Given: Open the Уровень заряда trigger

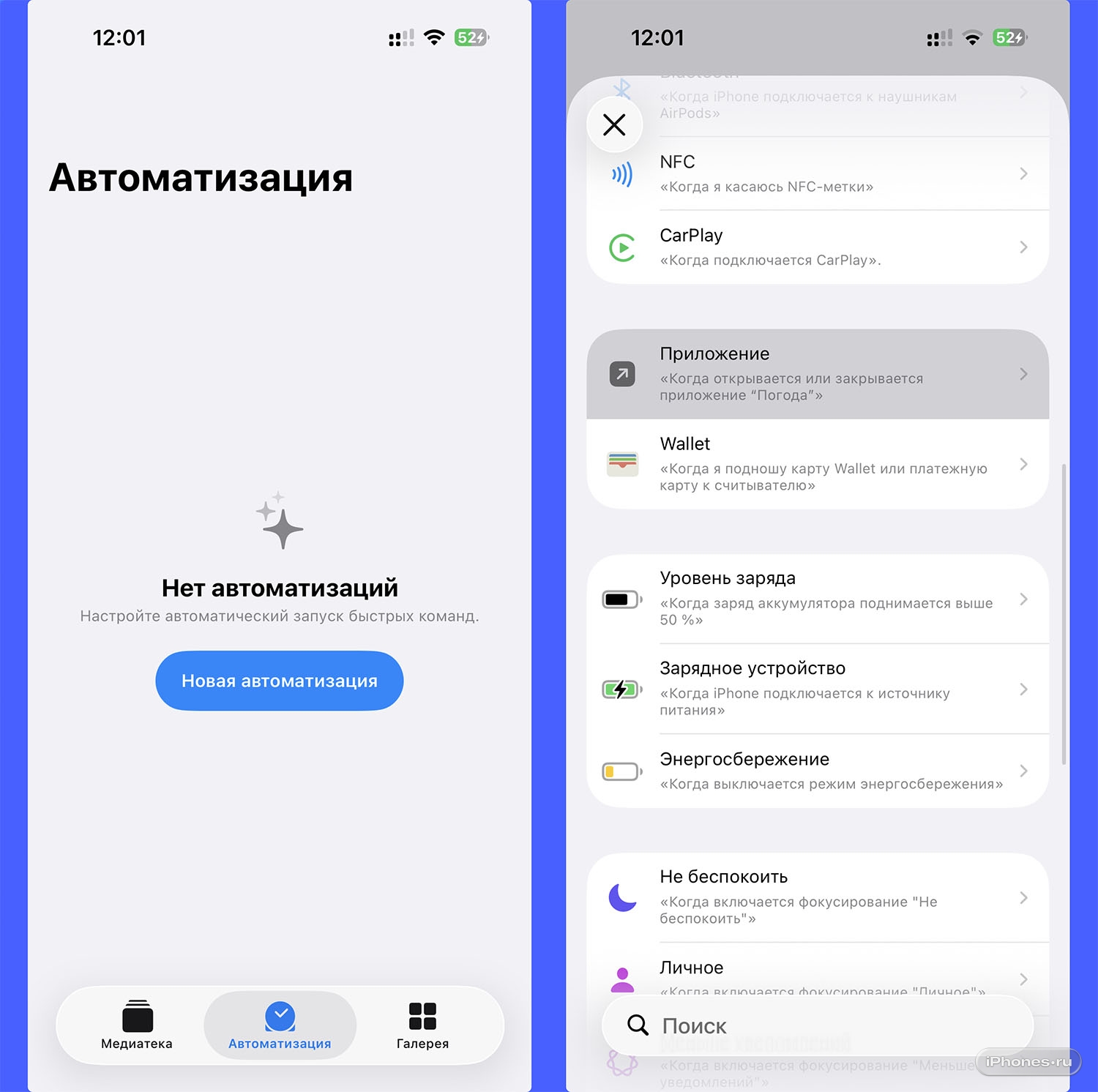Looking at the screenshot, I should pyautogui.click(x=817, y=599).
